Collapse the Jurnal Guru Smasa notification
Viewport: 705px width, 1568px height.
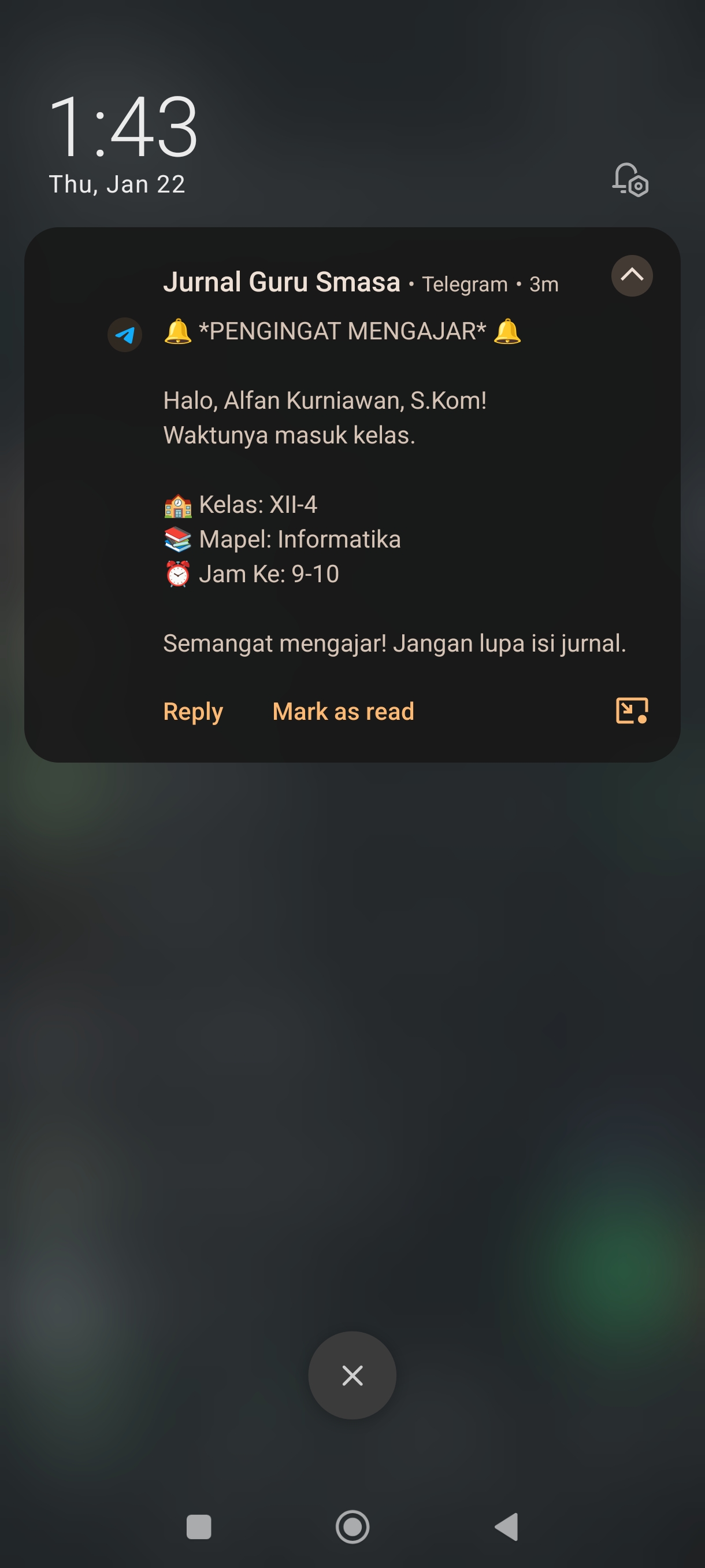coord(632,276)
